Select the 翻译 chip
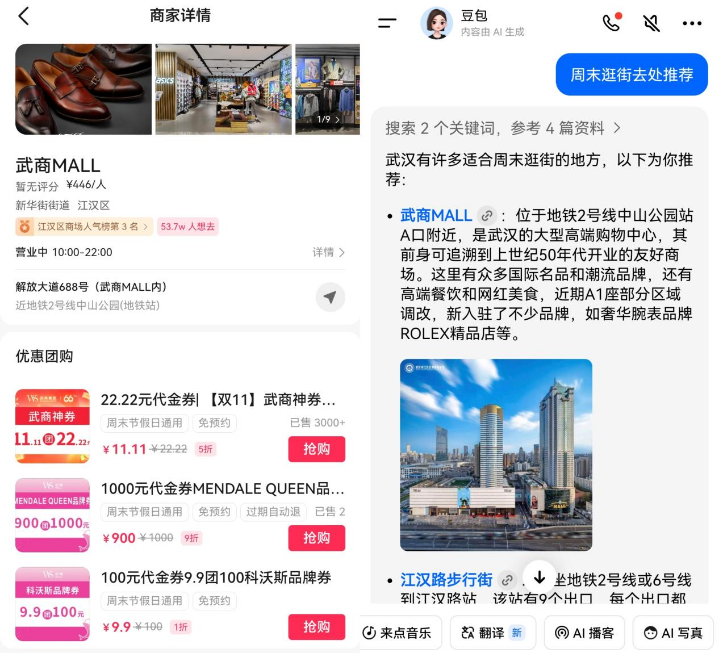 [x=492, y=633]
